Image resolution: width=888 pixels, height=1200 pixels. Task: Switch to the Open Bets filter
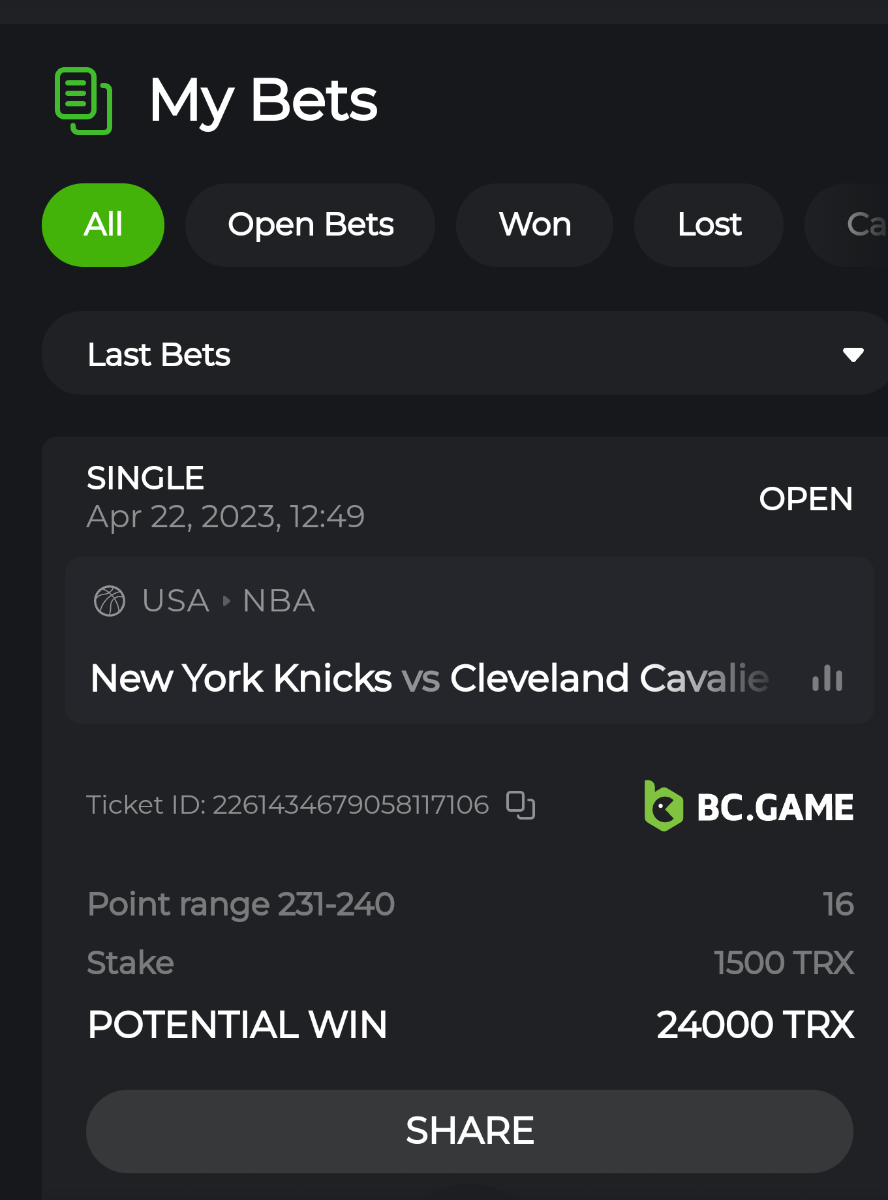pyautogui.click(x=310, y=225)
